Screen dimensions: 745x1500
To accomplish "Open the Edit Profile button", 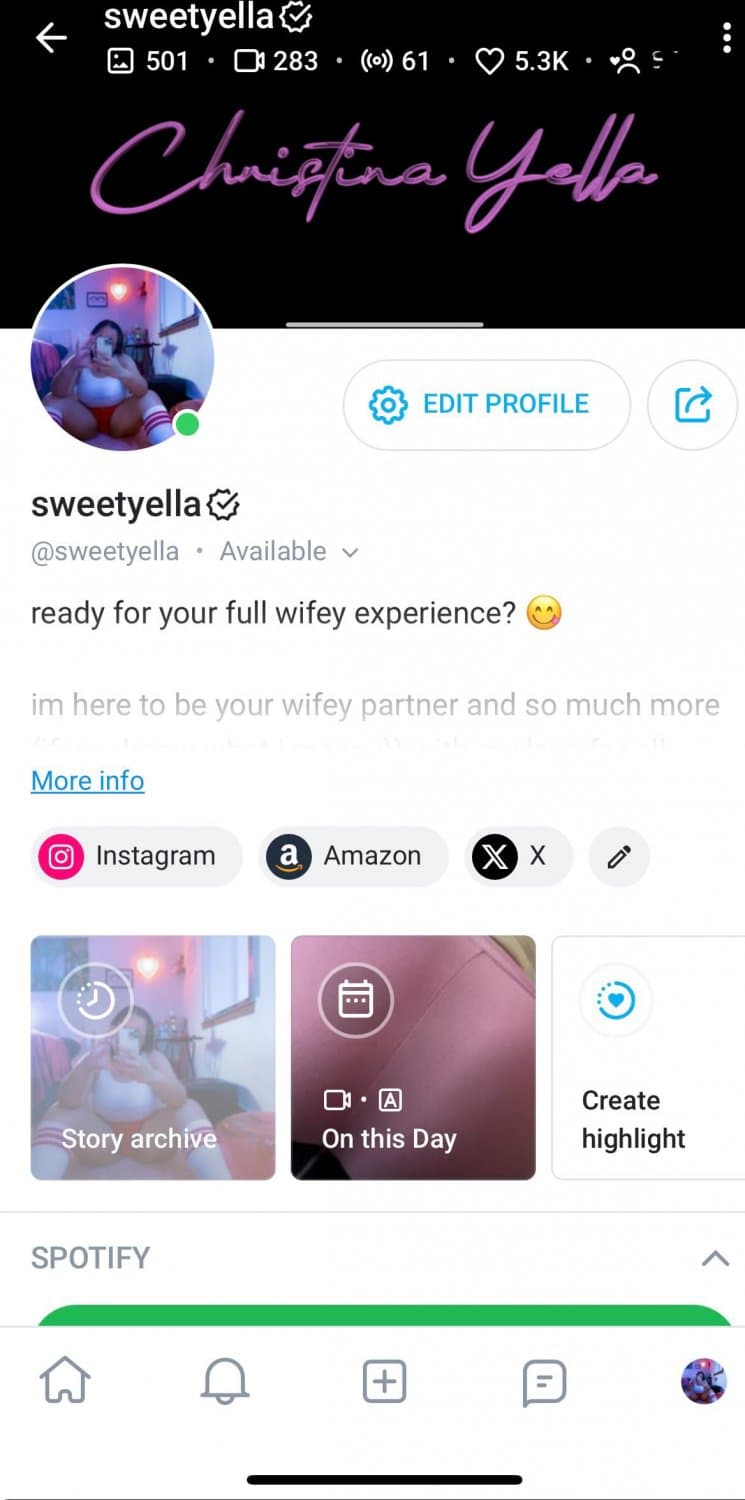I will 485,404.
